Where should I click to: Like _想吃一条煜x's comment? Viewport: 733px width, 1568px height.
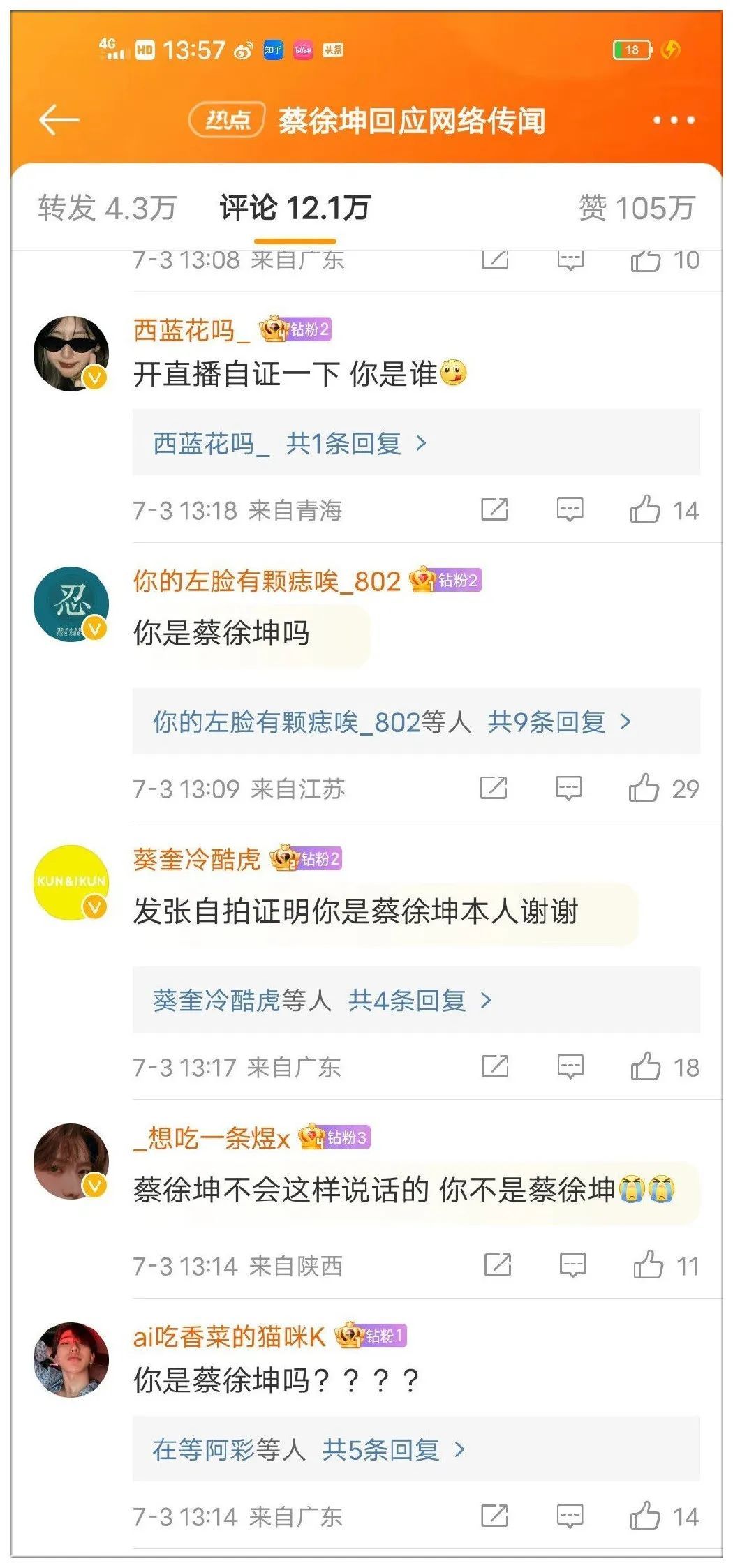click(648, 1265)
